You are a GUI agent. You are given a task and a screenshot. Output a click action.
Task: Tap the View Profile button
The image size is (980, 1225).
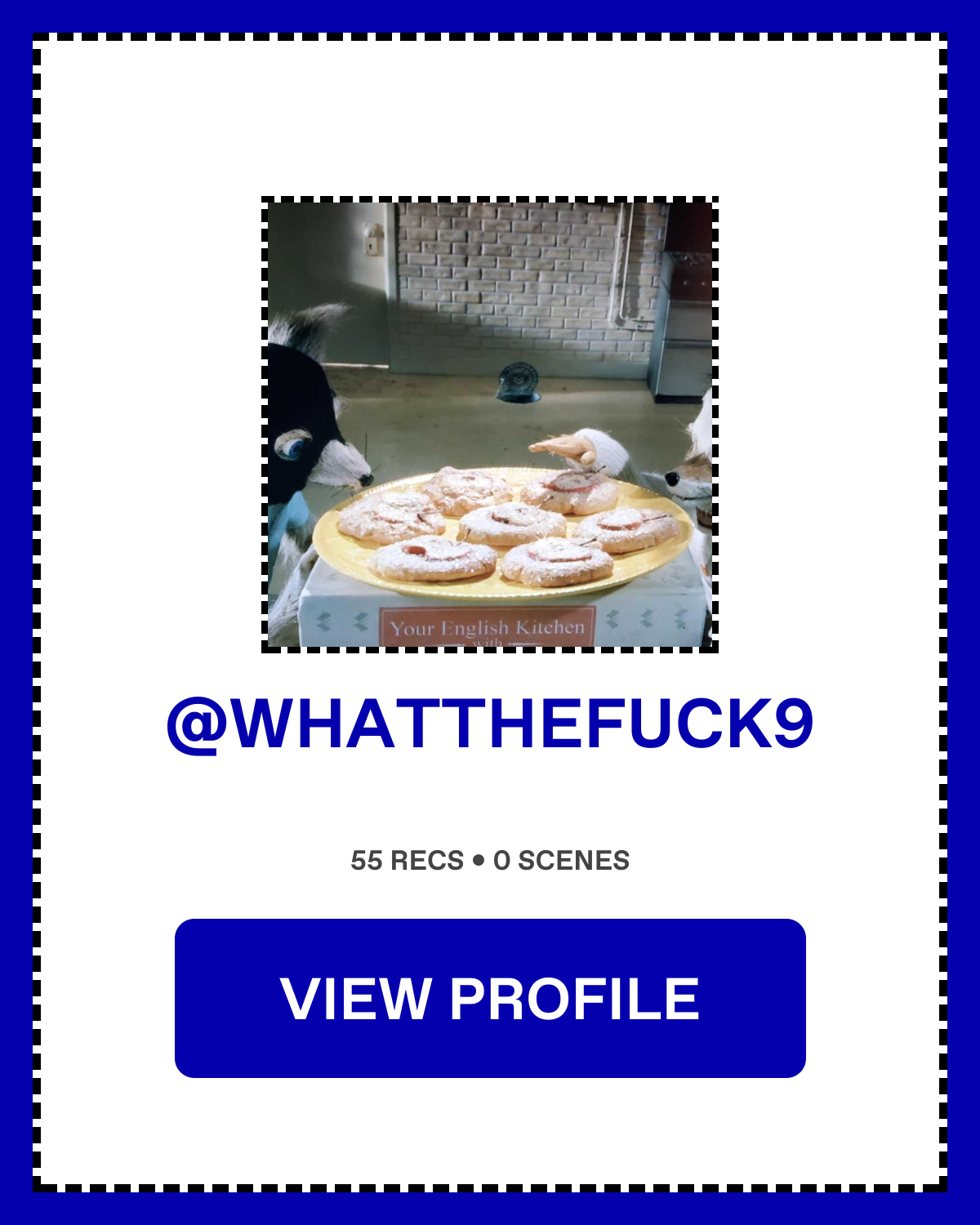coord(490,998)
